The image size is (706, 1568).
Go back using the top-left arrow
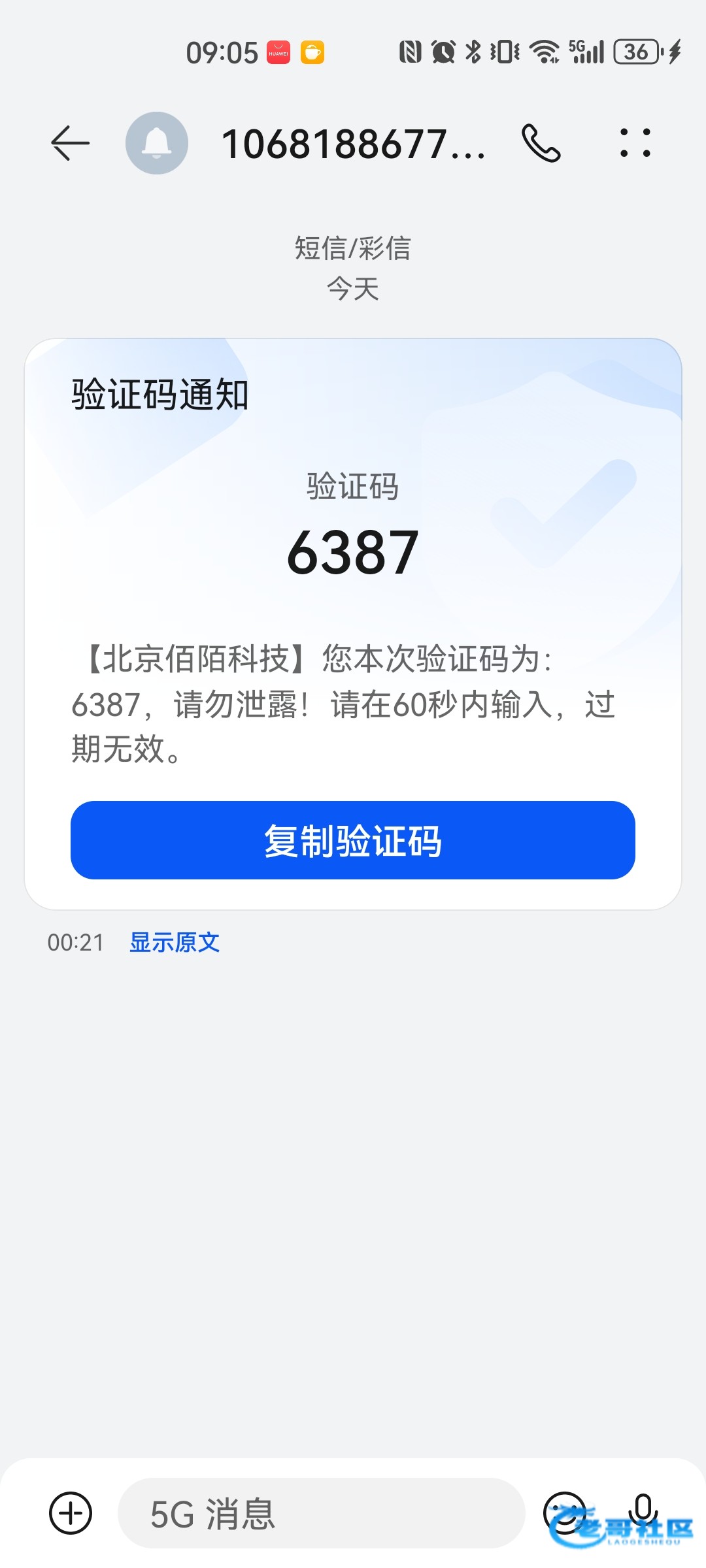click(70, 143)
